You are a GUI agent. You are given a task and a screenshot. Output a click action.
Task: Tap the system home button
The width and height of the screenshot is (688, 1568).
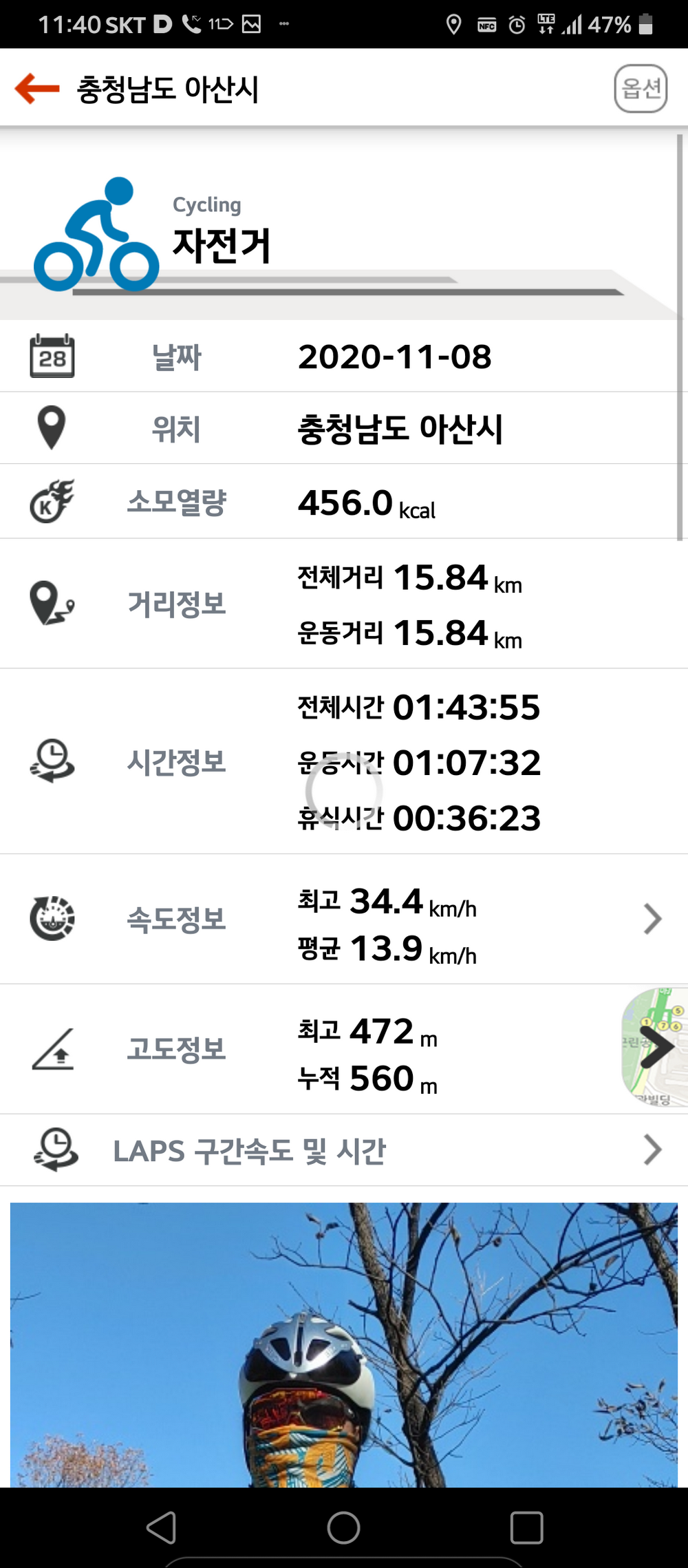[x=343, y=1528]
